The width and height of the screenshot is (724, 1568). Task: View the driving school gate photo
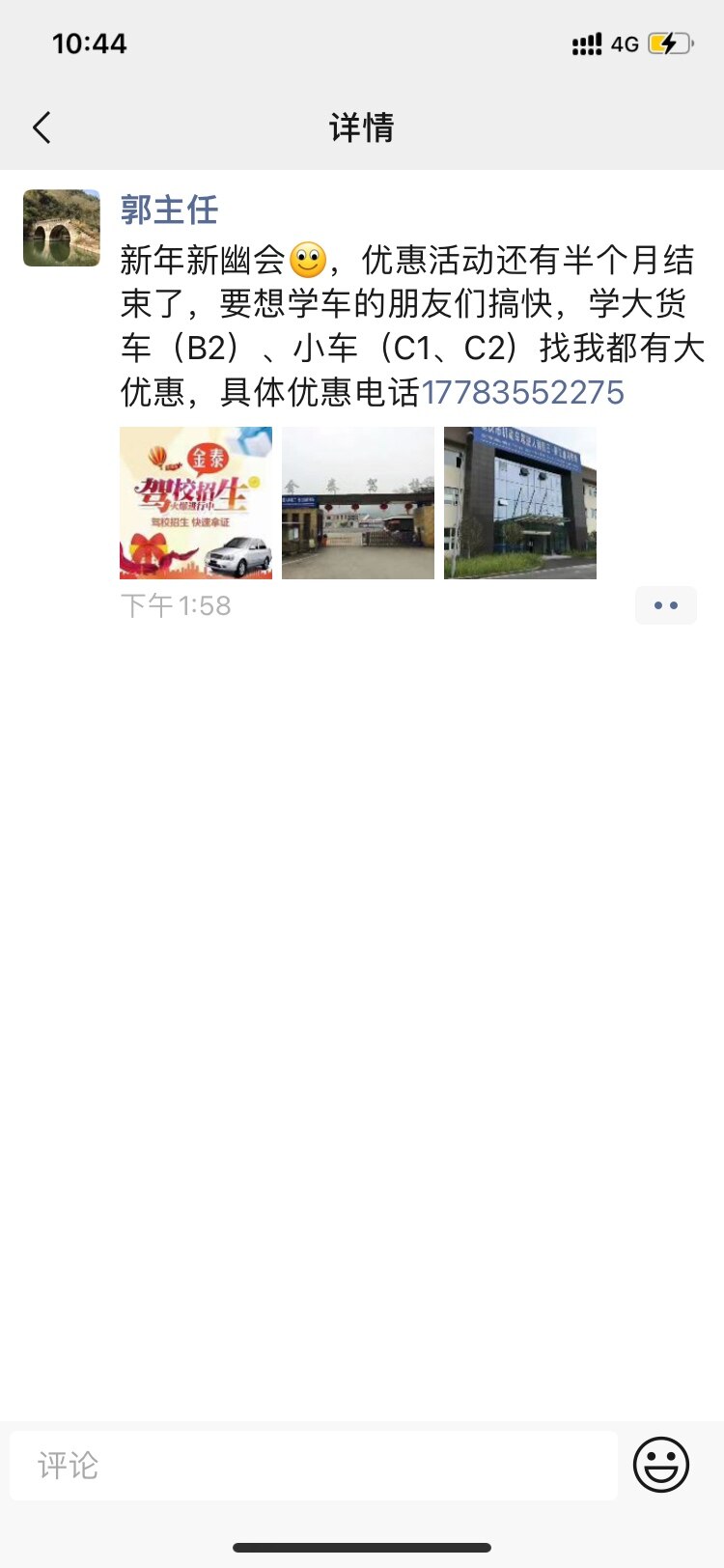(358, 503)
